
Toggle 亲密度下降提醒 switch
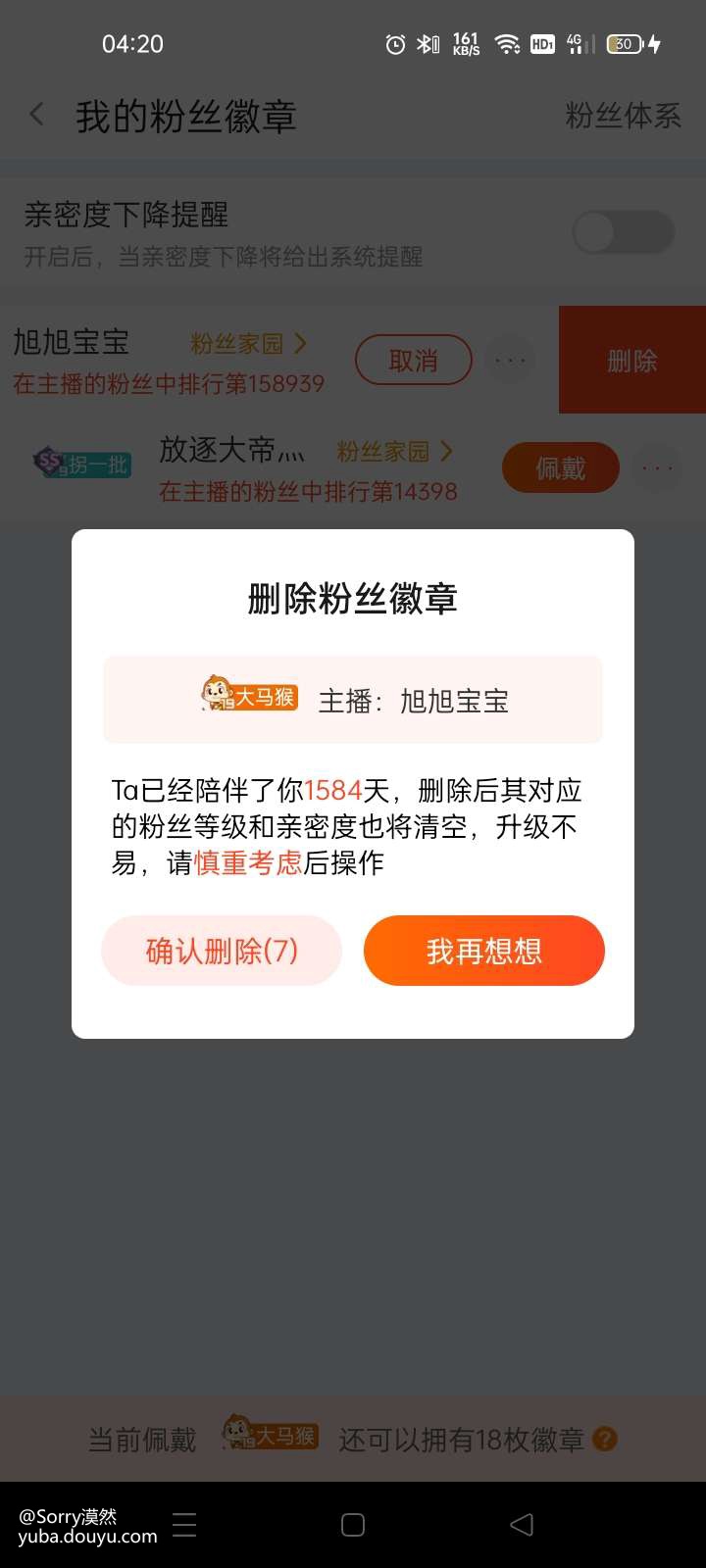(624, 233)
